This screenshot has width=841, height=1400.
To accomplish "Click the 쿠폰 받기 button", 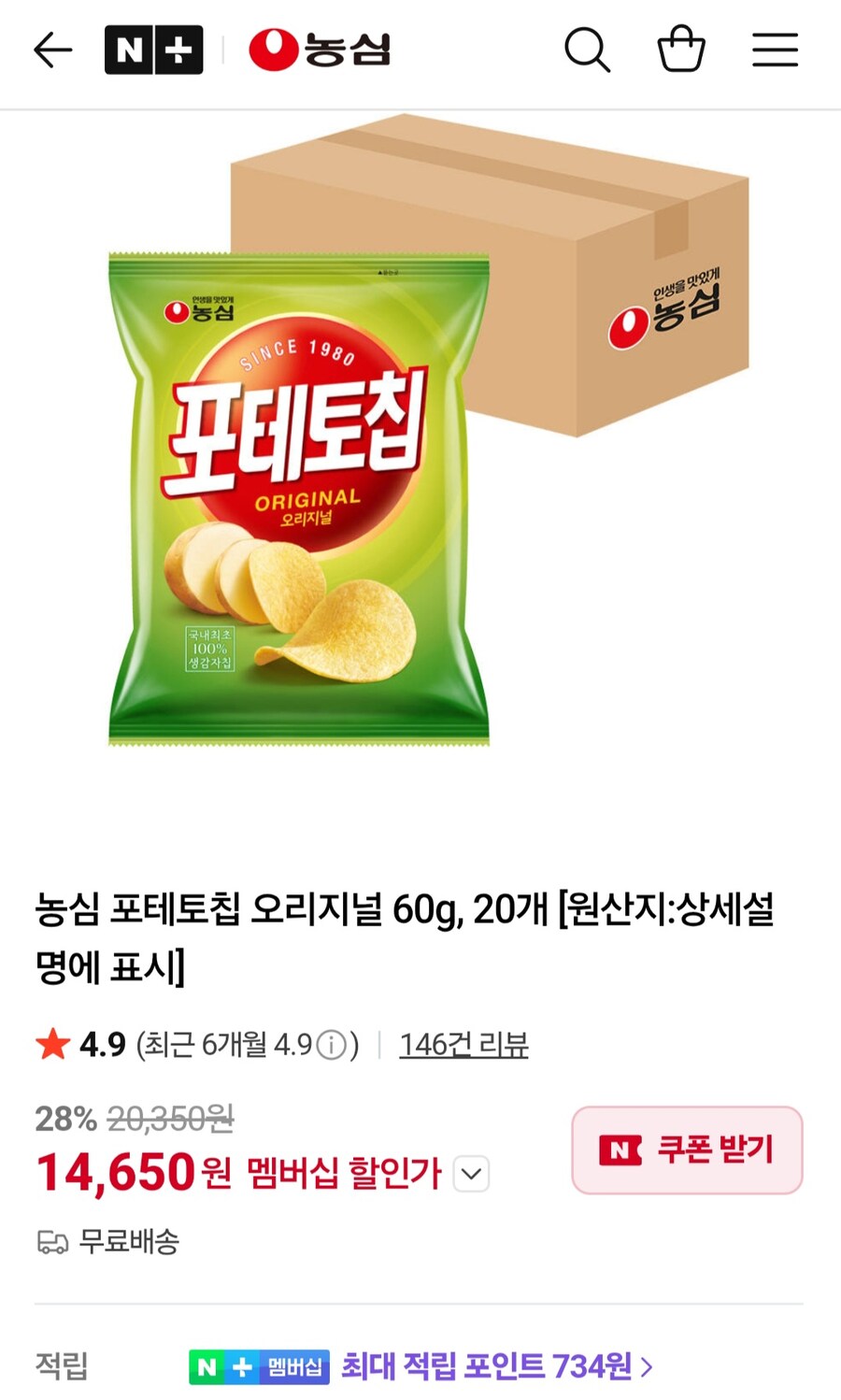I will tap(687, 1151).
